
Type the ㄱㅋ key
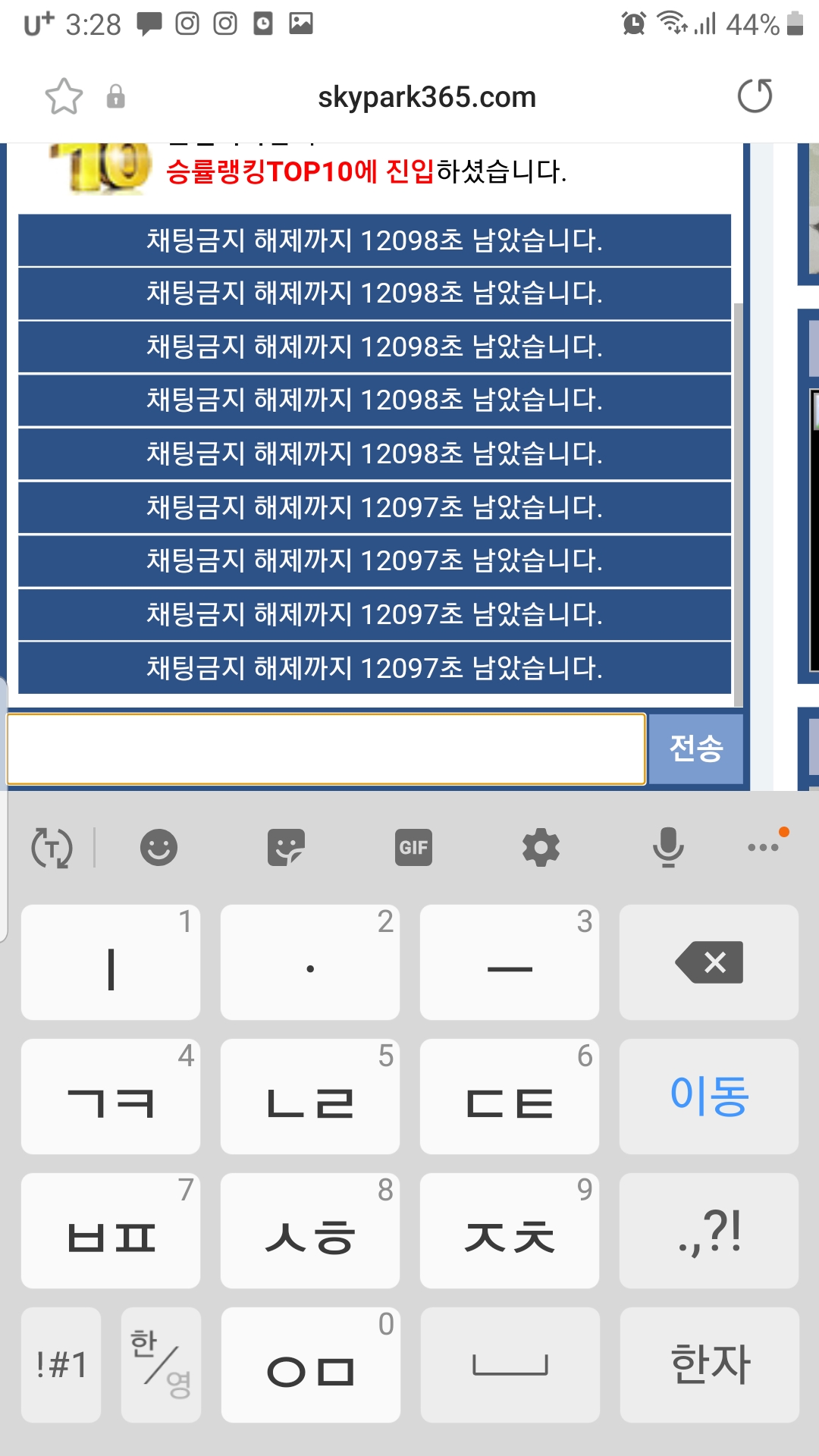(111, 1097)
